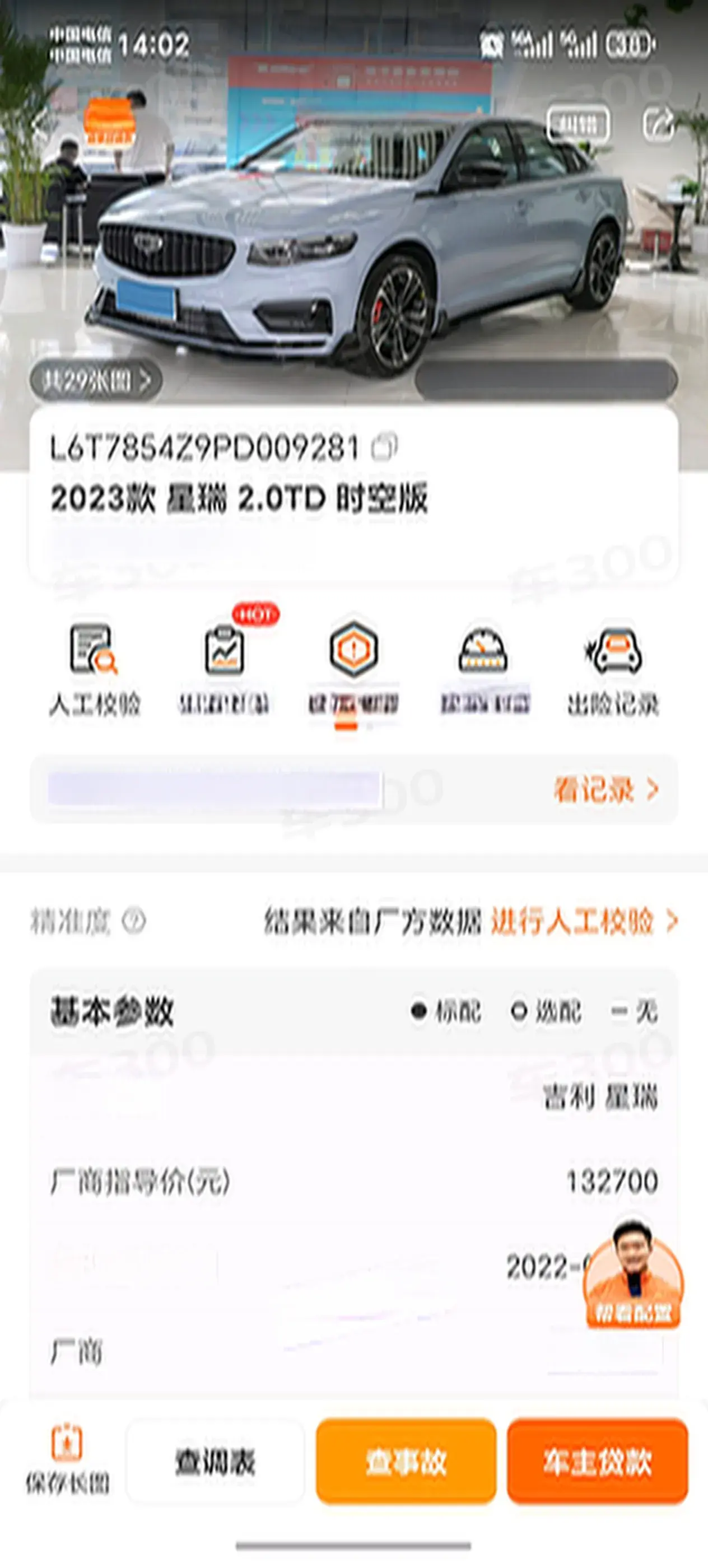Save the page as a long image
This screenshot has width=708, height=1568.
[67, 1459]
